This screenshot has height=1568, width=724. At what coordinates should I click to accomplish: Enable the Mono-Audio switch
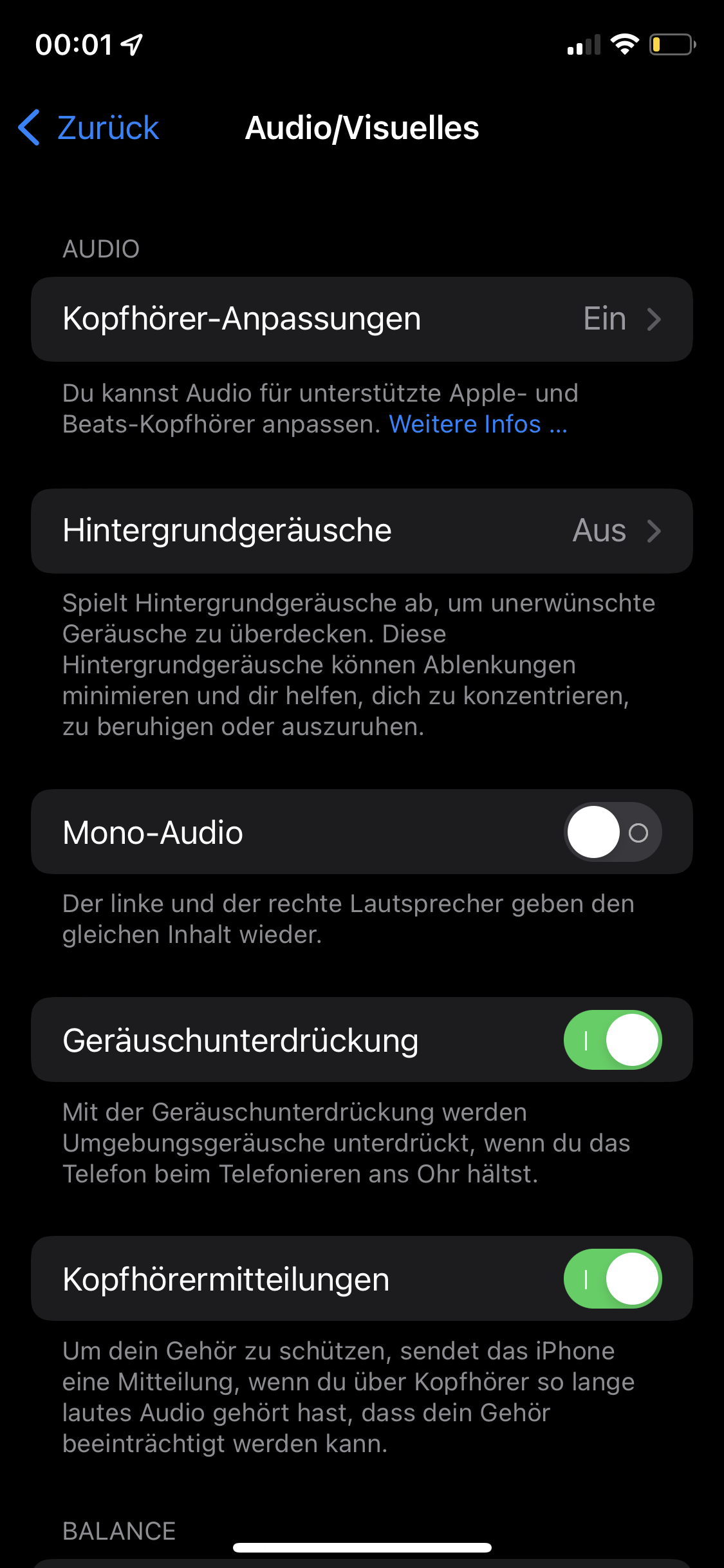[x=612, y=832]
